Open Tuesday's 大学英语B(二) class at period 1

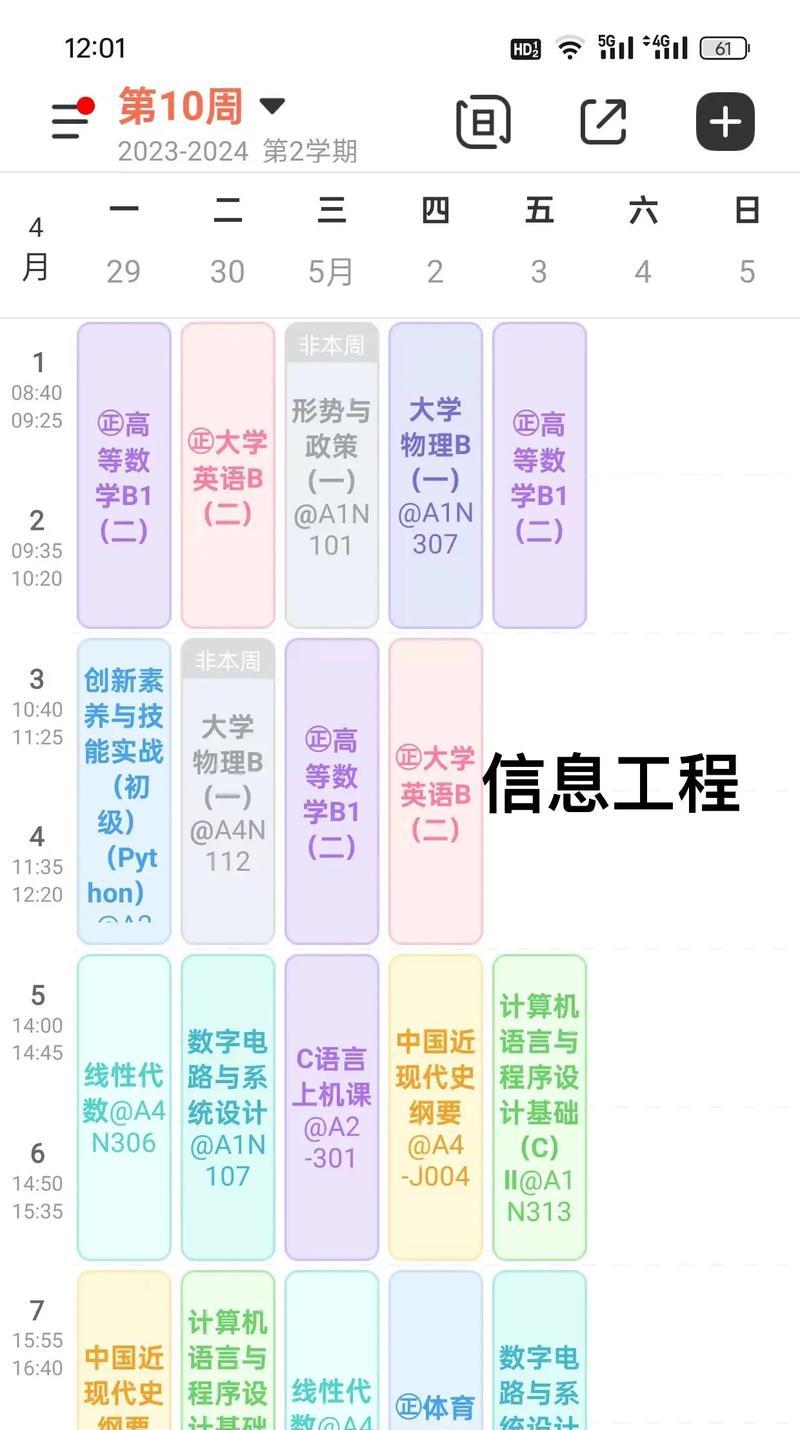pos(228,476)
